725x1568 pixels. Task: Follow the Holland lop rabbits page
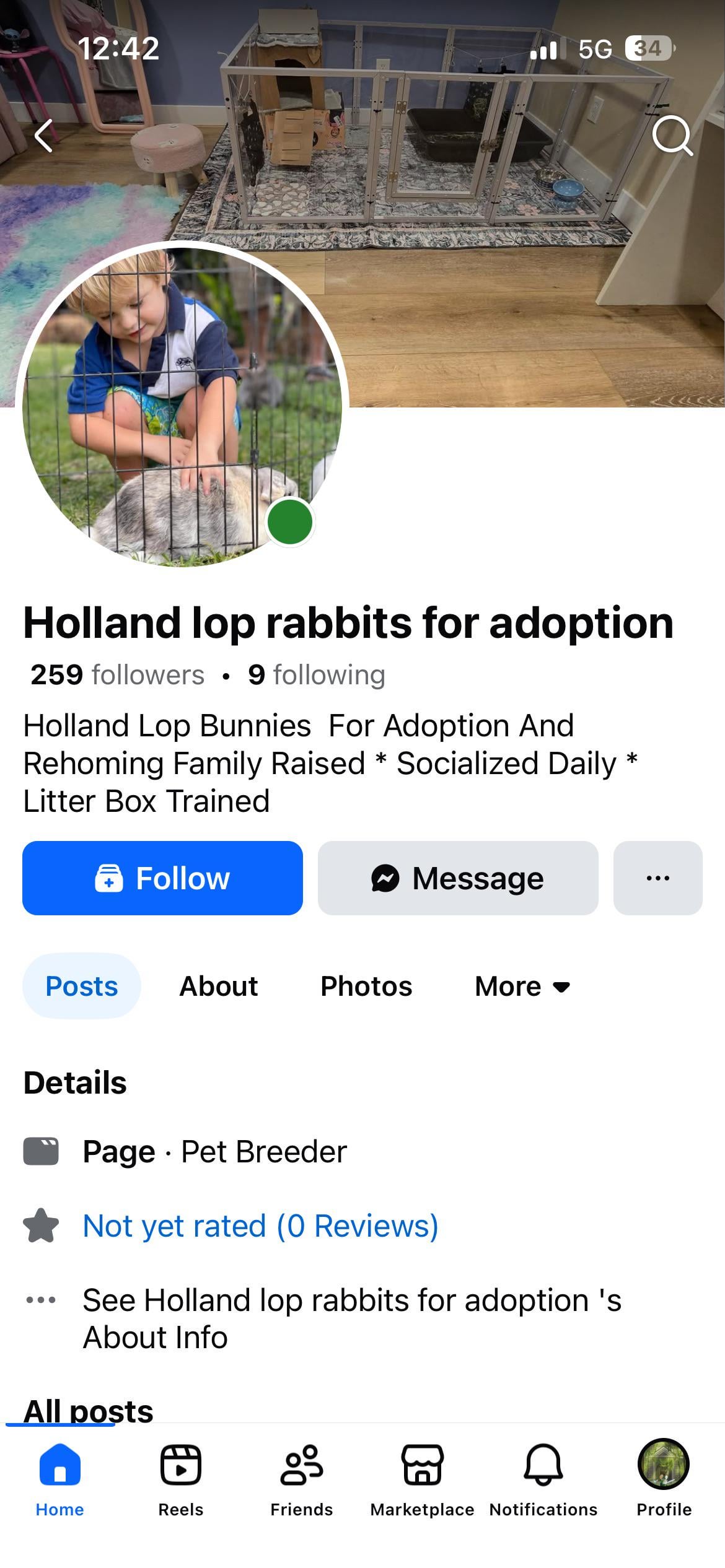coord(162,878)
